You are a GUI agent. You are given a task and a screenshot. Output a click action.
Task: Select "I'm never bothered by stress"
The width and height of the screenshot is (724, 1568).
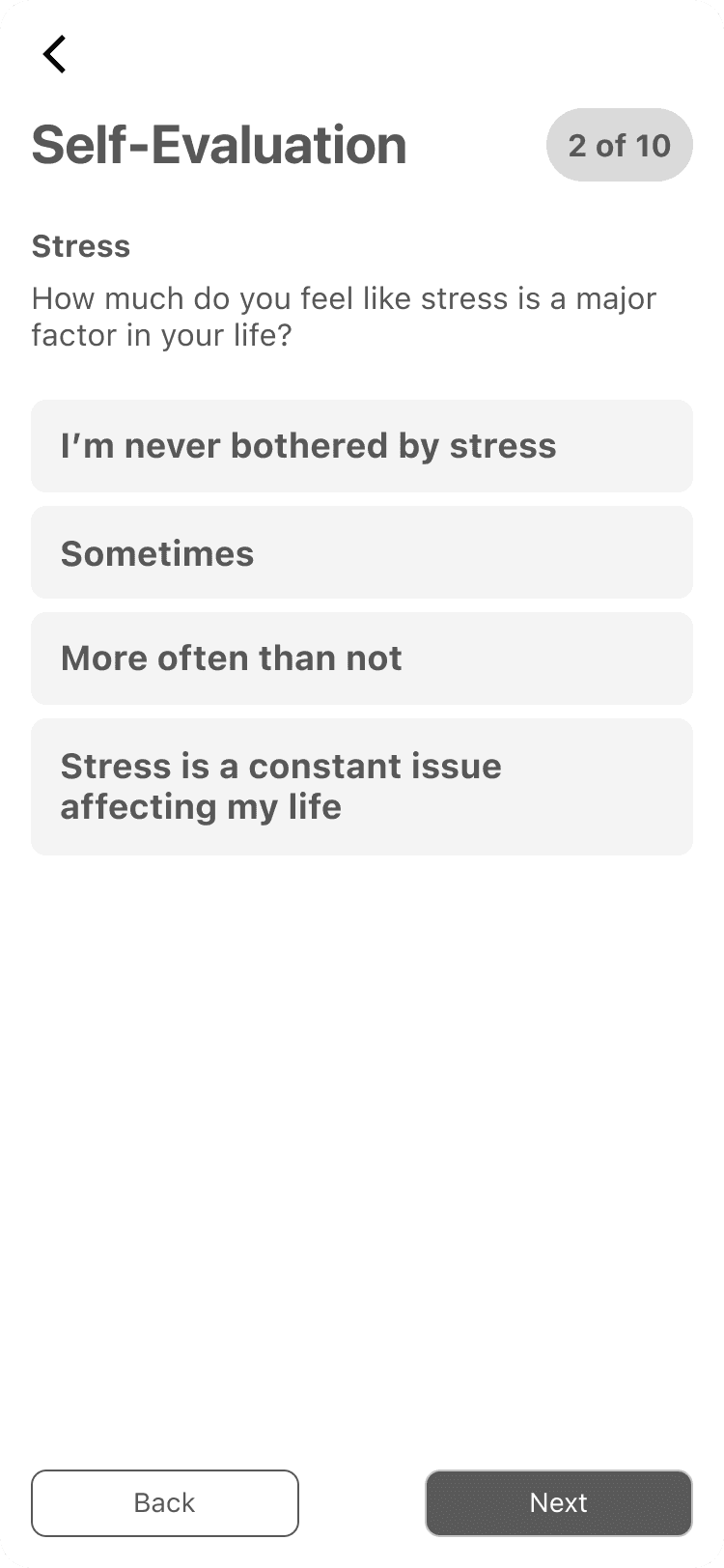pos(362,445)
